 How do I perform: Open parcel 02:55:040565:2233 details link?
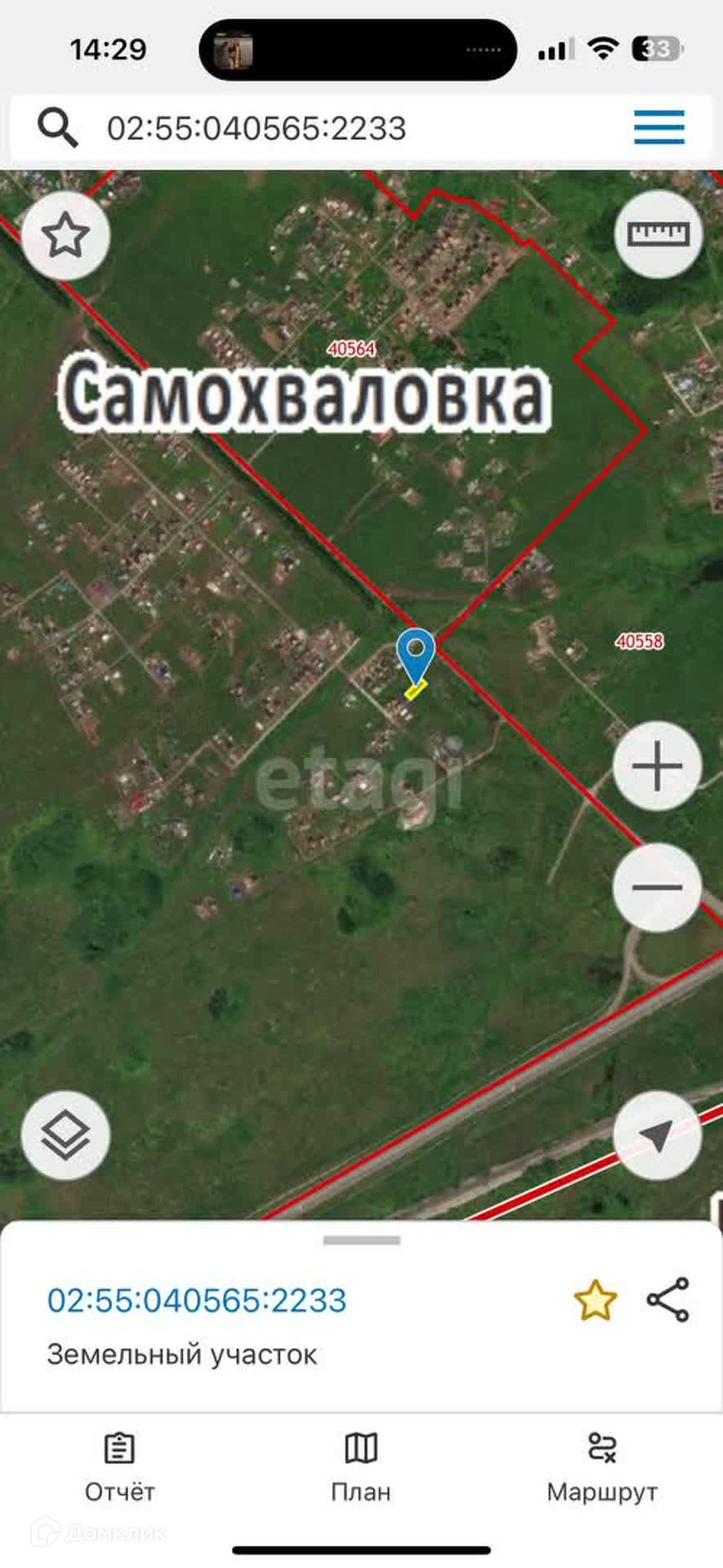pos(197,1300)
